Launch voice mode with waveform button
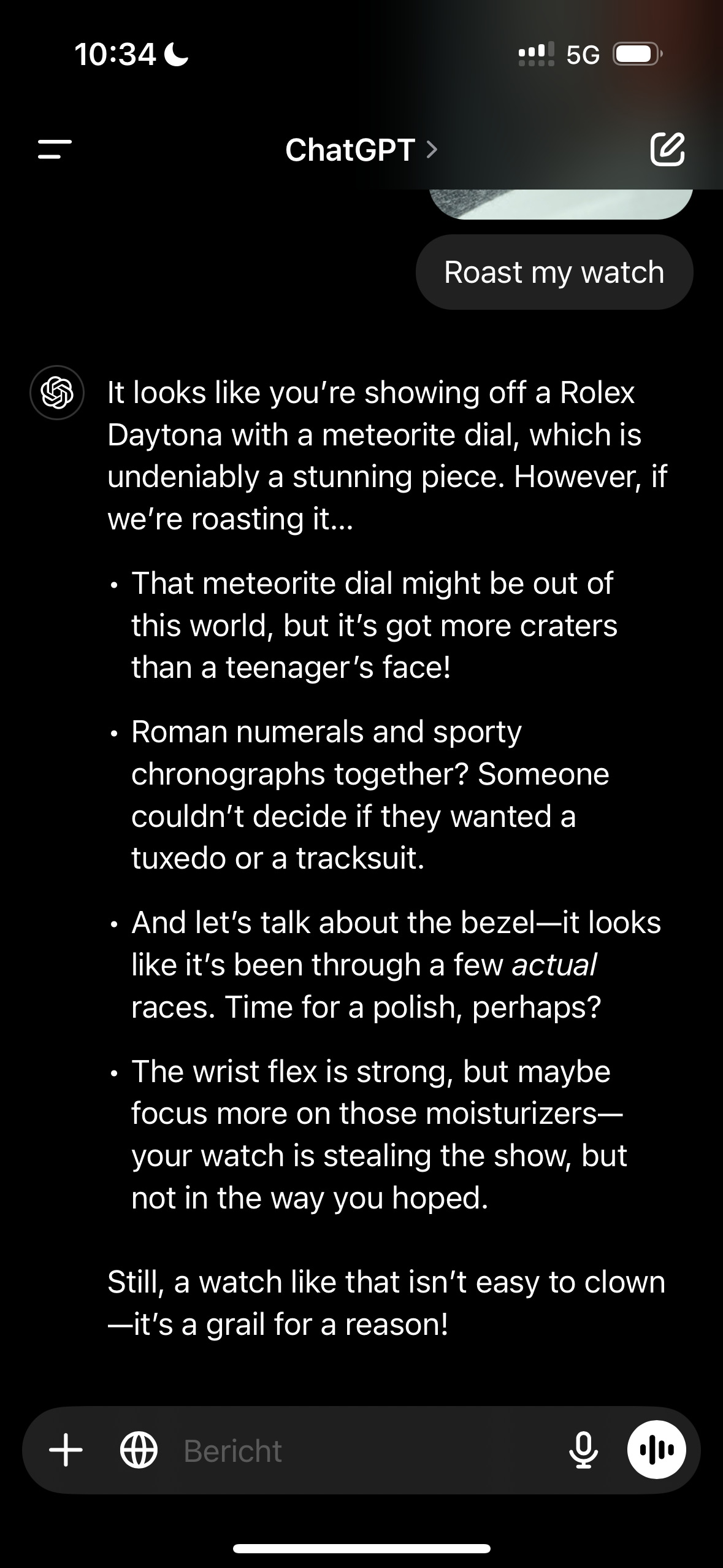 (657, 1450)
